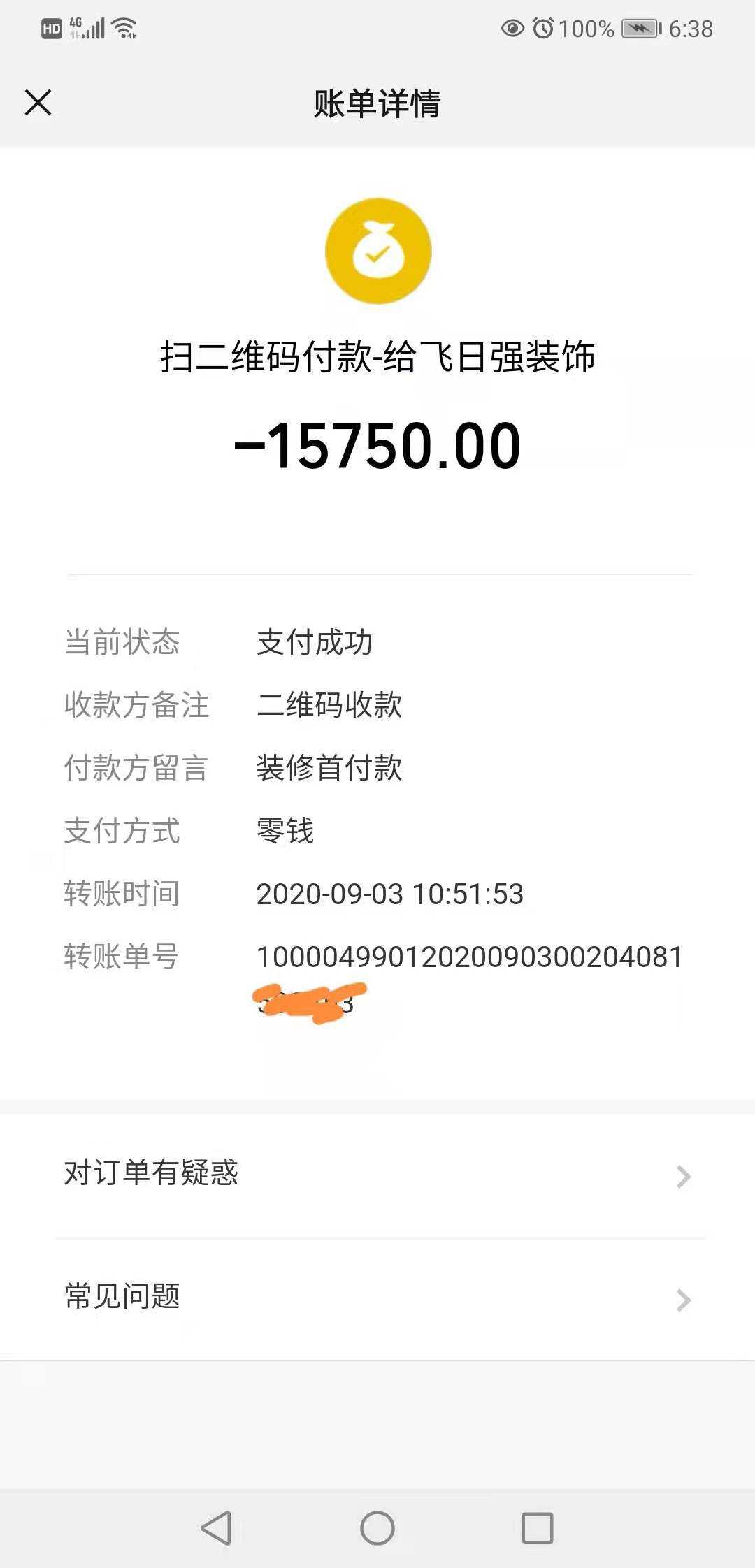Open the system recent apps view
This screenshot has height=1568, width=755.
(538, 1527)
